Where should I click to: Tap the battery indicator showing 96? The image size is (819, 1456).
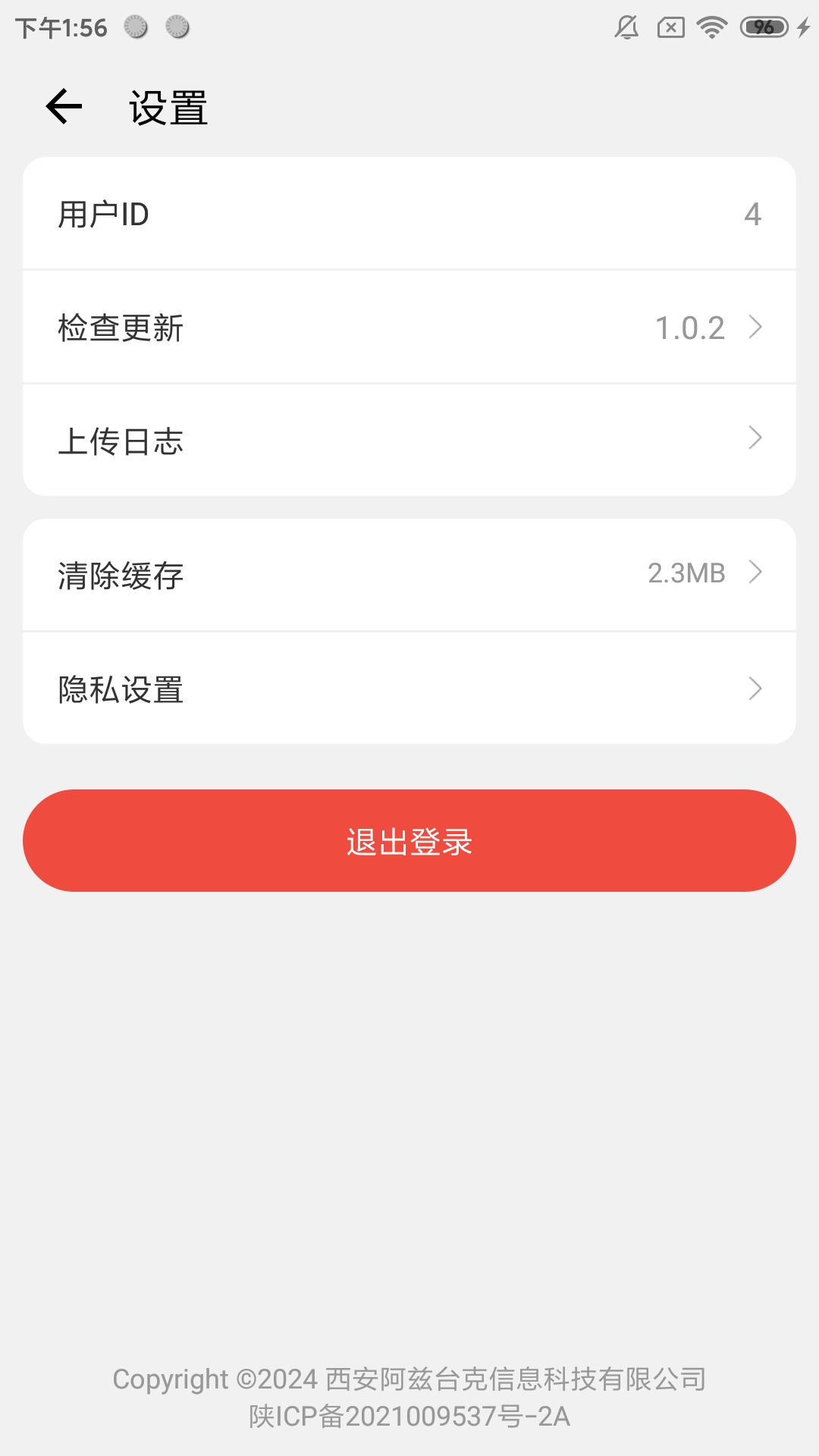click(764, 27)
